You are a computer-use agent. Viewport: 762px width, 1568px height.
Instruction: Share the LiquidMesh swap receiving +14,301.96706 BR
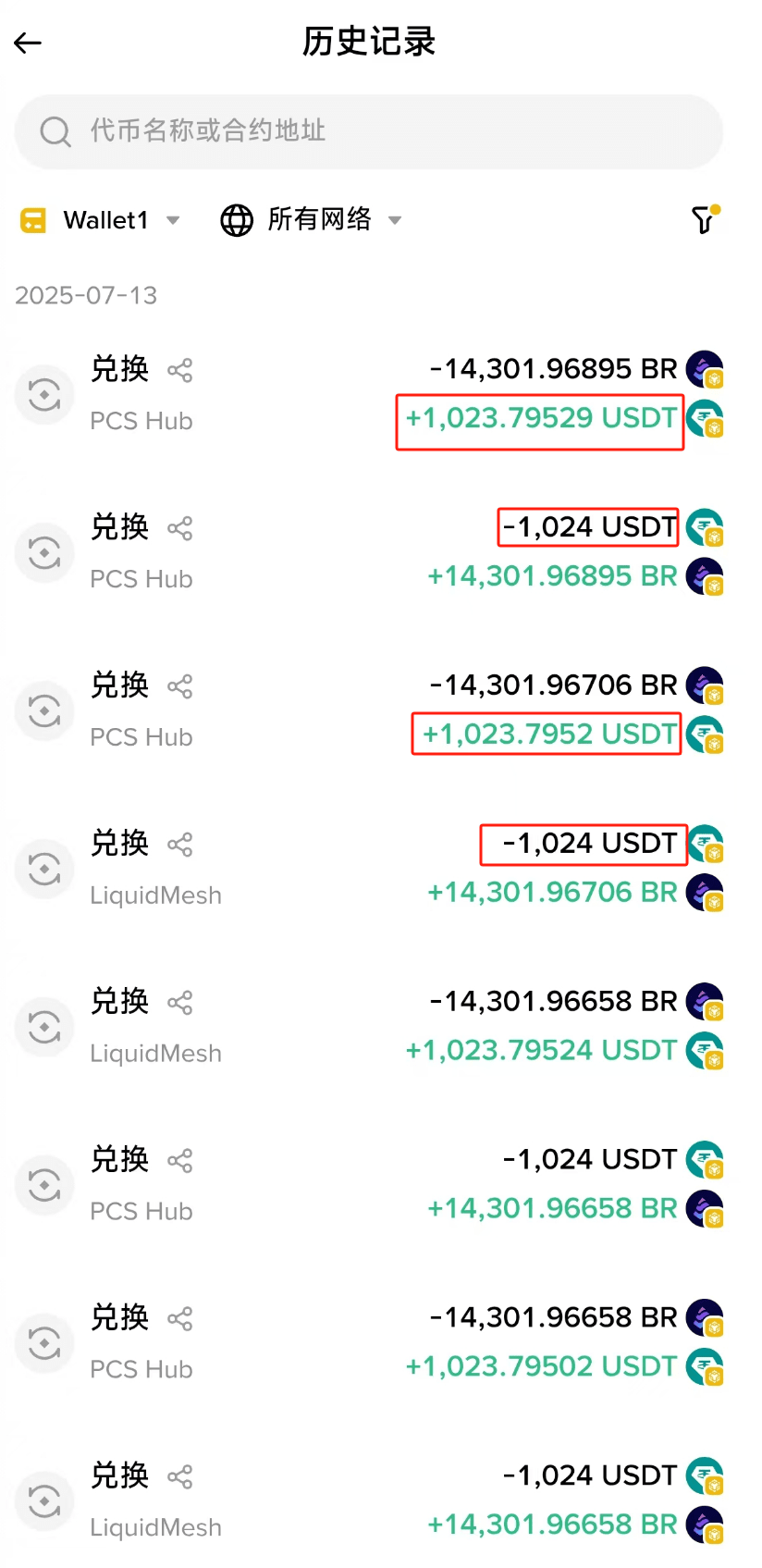pos(179,845)
